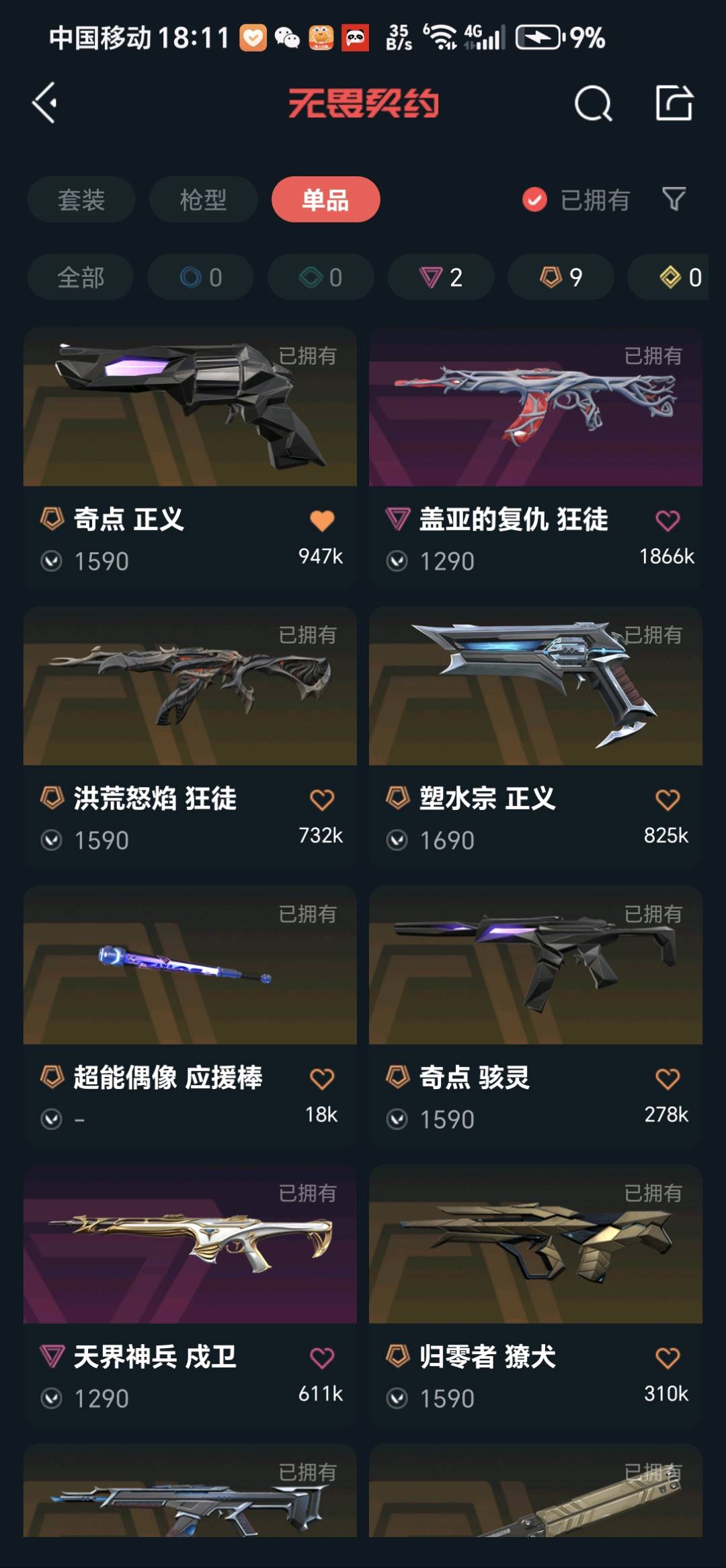Switch to the 枪型 tab
726x1568 pixels.
coord(203,200)
